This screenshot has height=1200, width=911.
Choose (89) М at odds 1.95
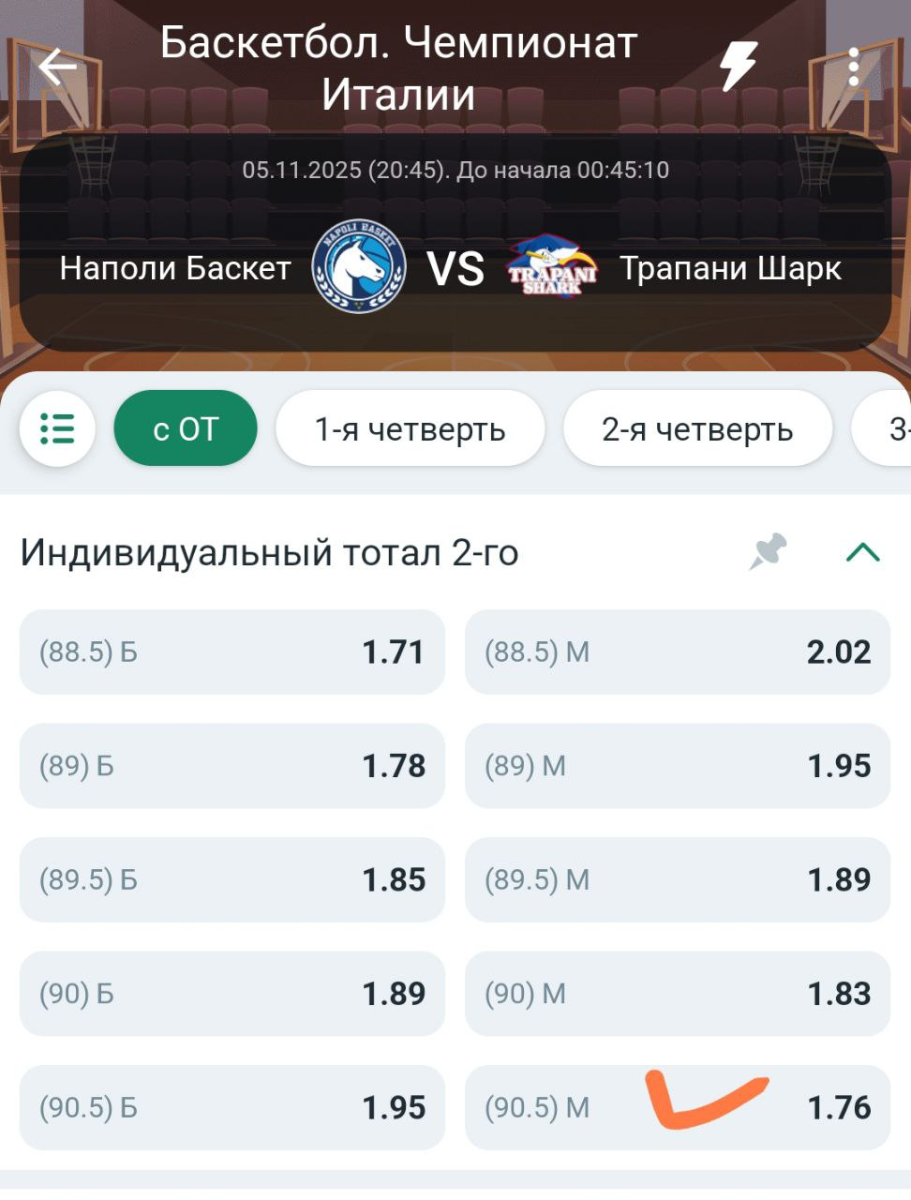pos(677,766)
